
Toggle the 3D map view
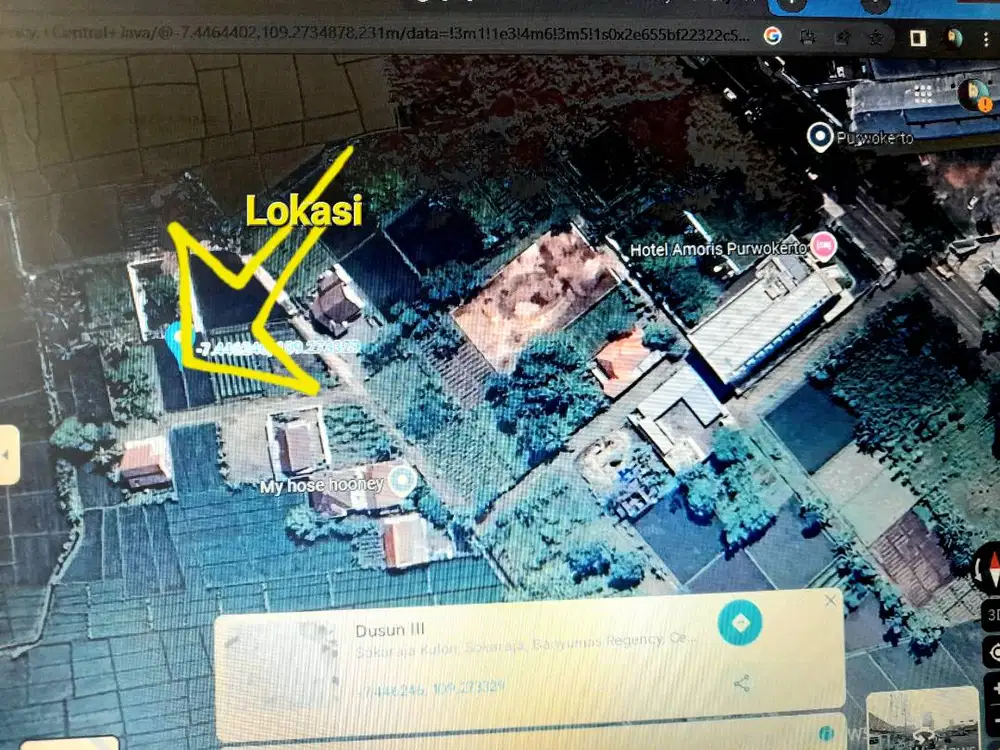click(992, 613)
